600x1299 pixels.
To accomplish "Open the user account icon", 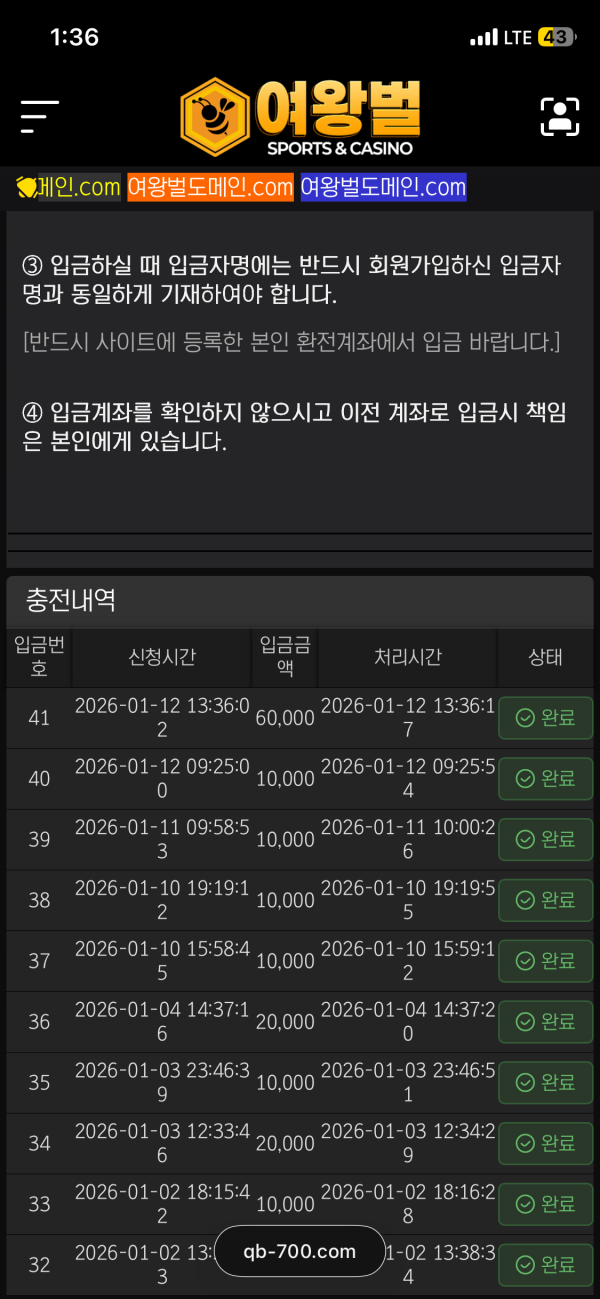I will pos(560,117).
